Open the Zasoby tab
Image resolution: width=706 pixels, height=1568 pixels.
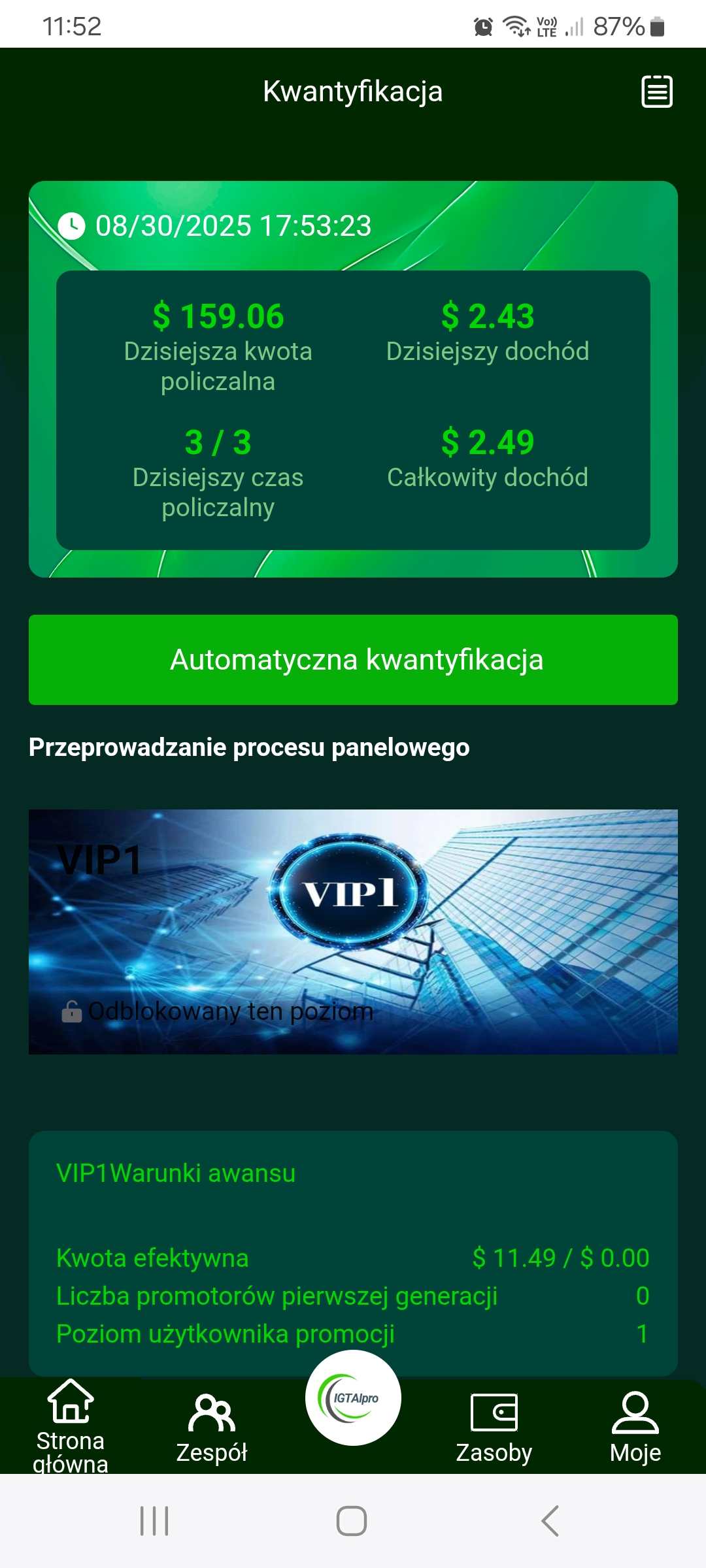coord(494,1428)
